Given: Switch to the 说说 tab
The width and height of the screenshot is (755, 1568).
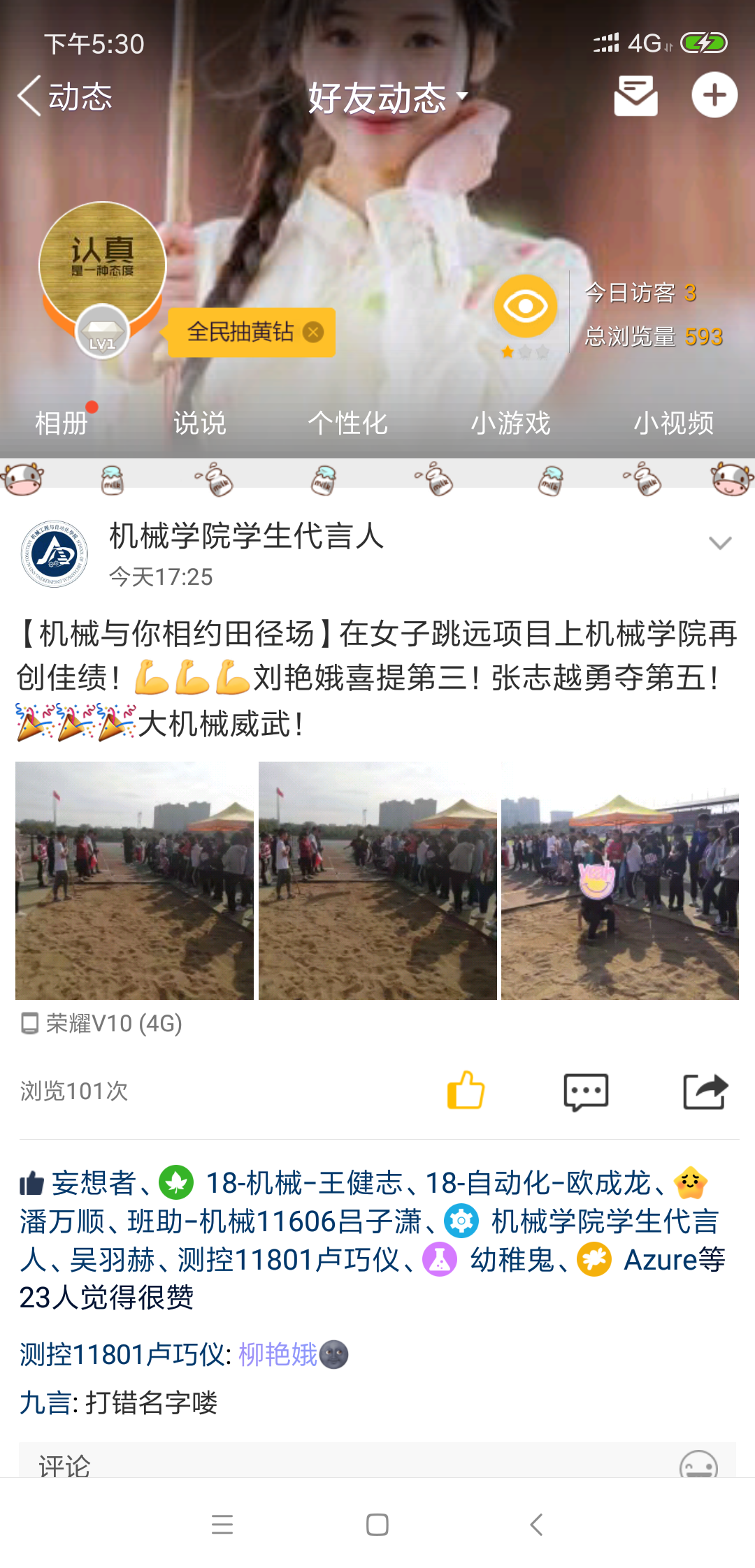Looking at the screenshot, I should pyautogui.click(x=200, y=423).
